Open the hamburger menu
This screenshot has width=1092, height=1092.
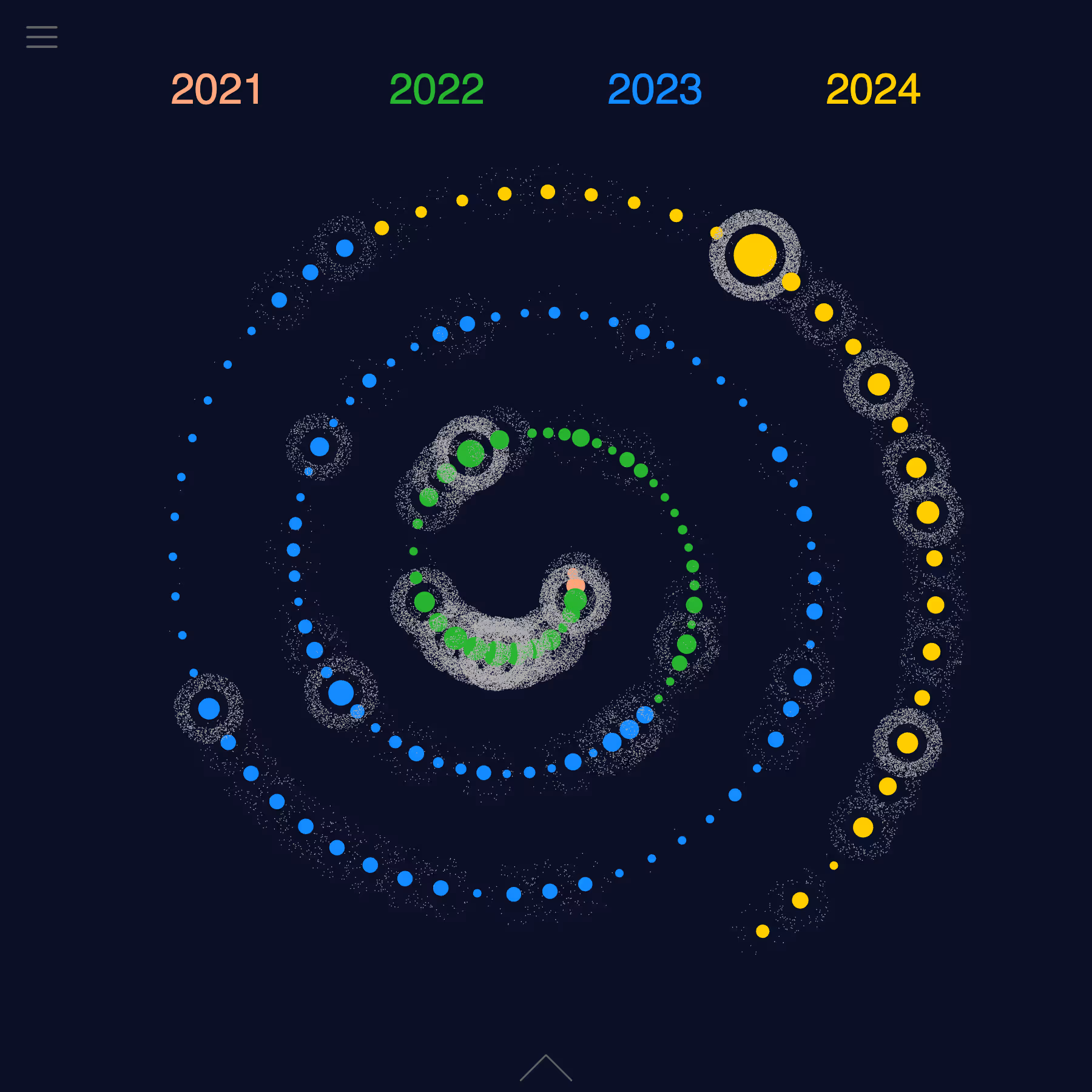click(x=42, y=37)
